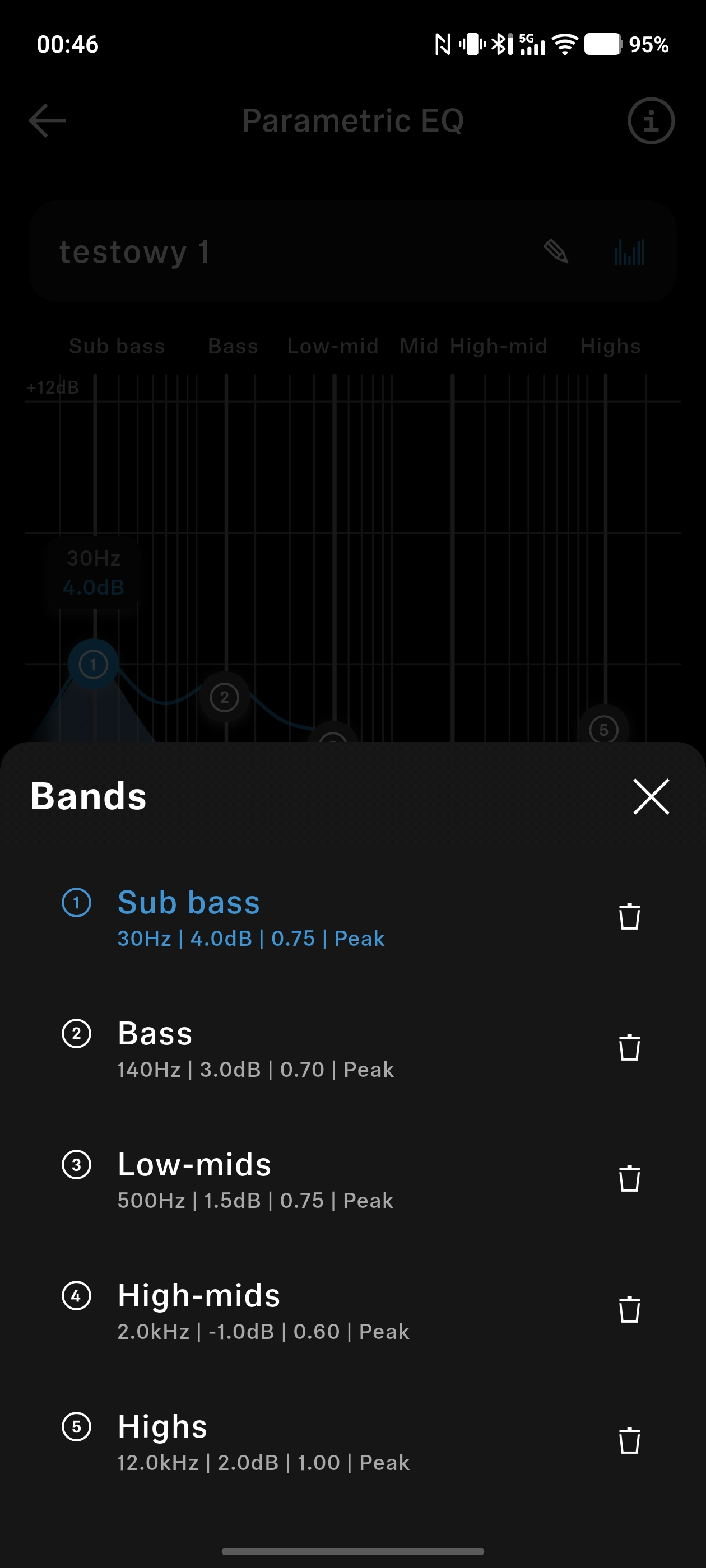Delete the Sub bass band
Screen dimensions: 706x1568
tap(629, 917)
